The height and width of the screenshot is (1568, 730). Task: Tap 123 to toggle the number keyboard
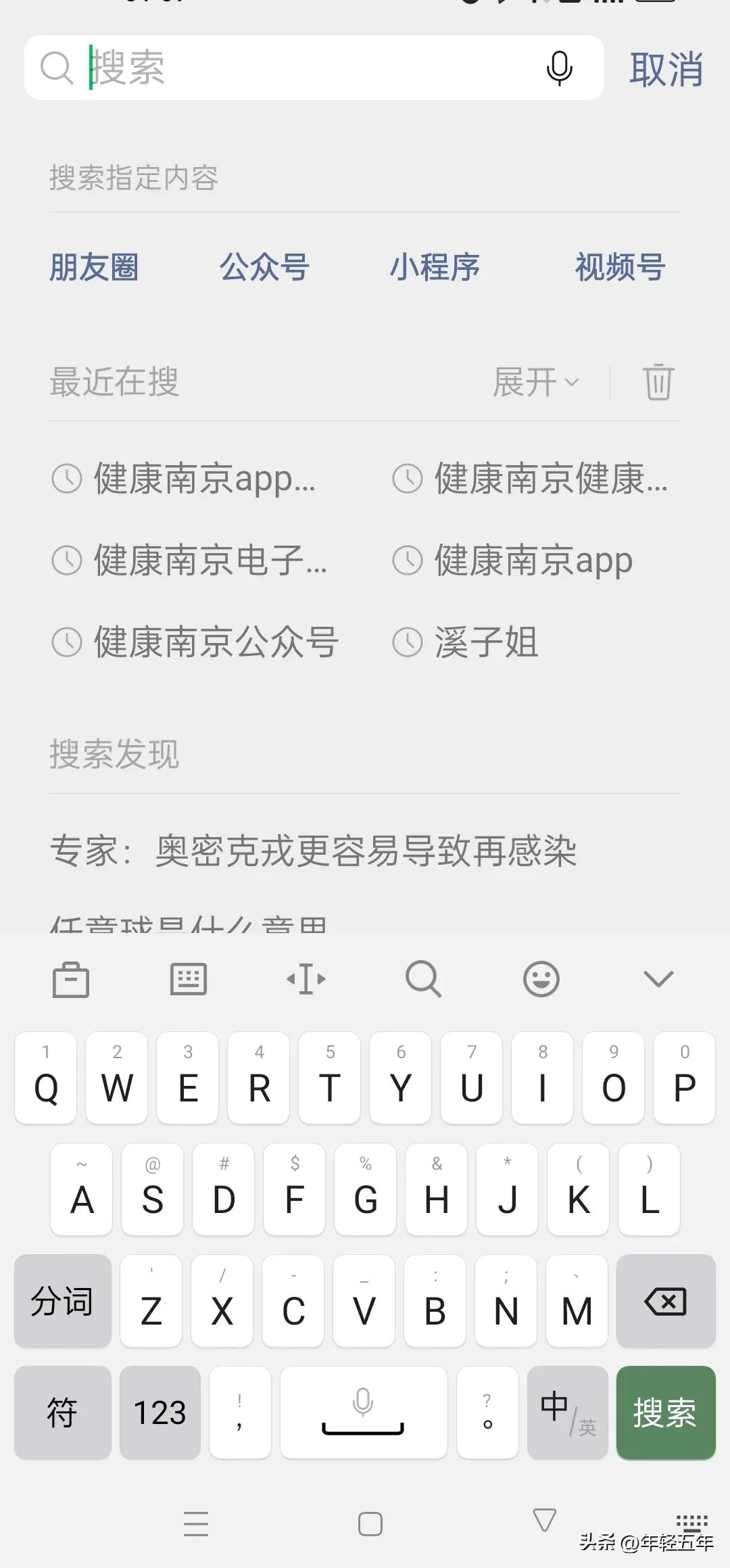click(x=160, y=1413)
